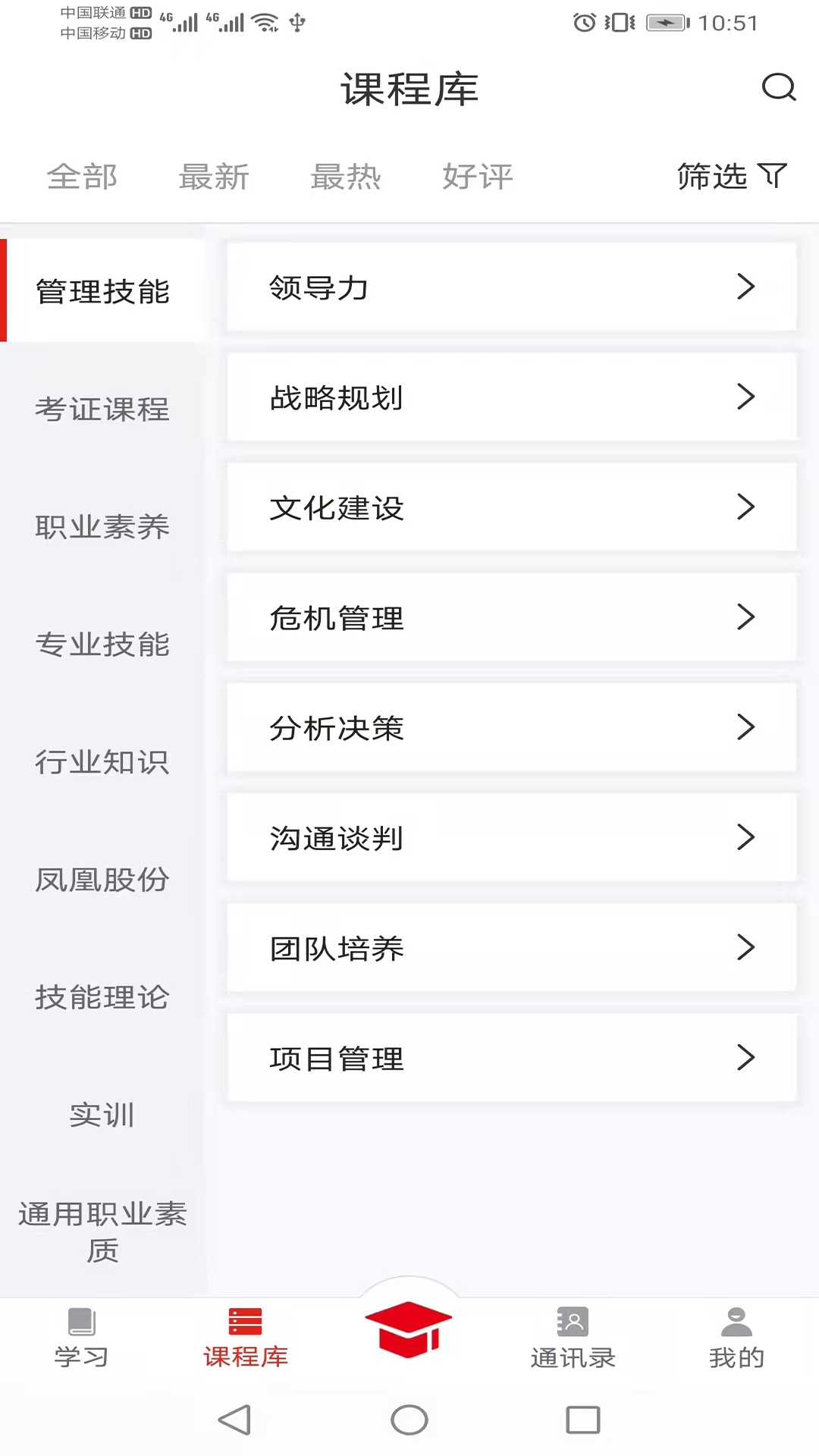Switch to the 职业素养 category
This screenshot has width=819, height=1456.
coord(102,526)
